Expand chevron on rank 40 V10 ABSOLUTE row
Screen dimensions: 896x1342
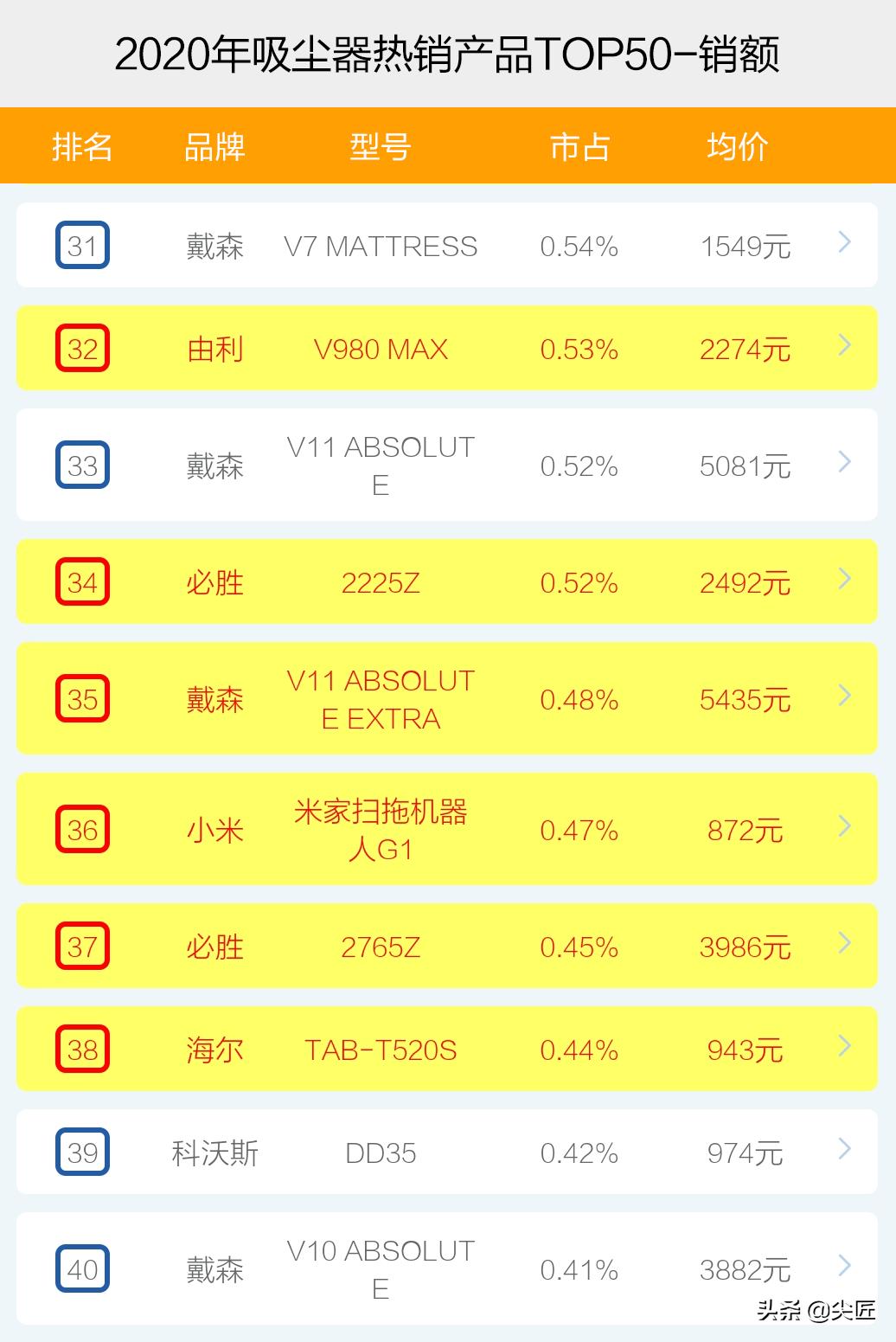point(842,1268)
